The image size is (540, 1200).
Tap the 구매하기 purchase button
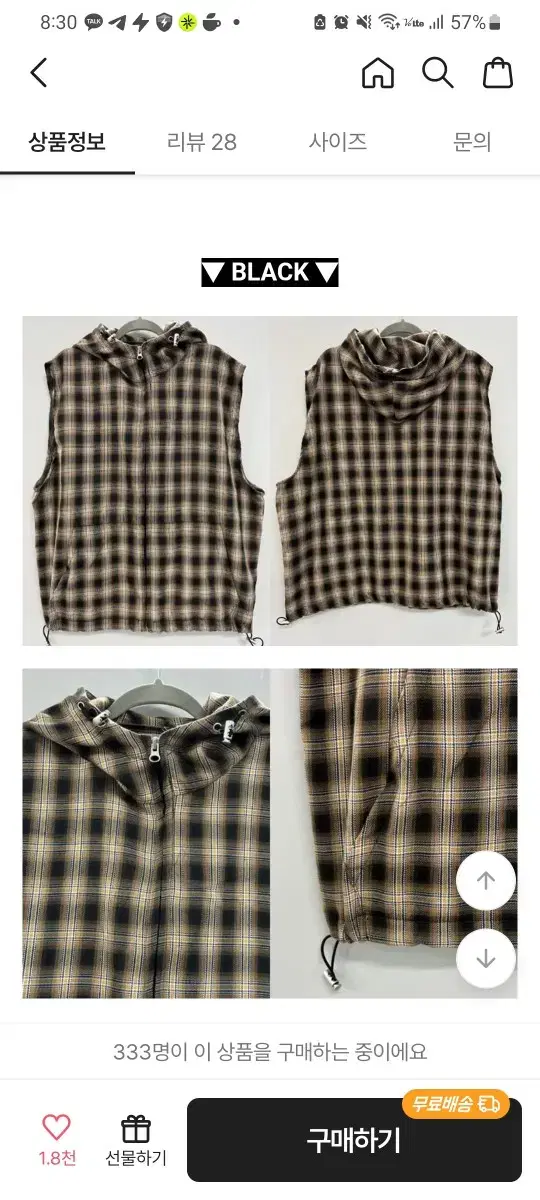pyautogui.click(x=354, y=1140)
